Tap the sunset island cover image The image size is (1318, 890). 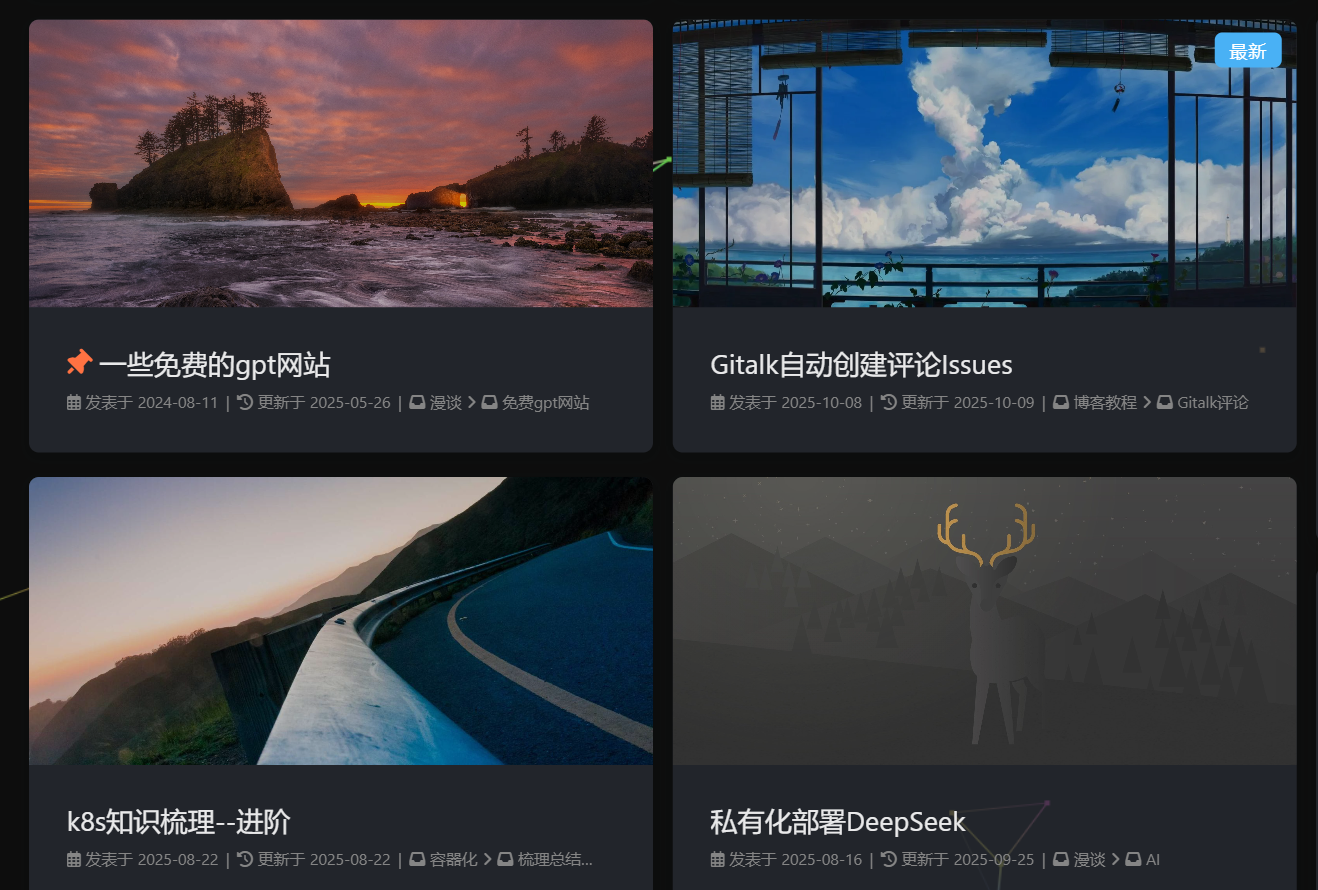point(340,163)
